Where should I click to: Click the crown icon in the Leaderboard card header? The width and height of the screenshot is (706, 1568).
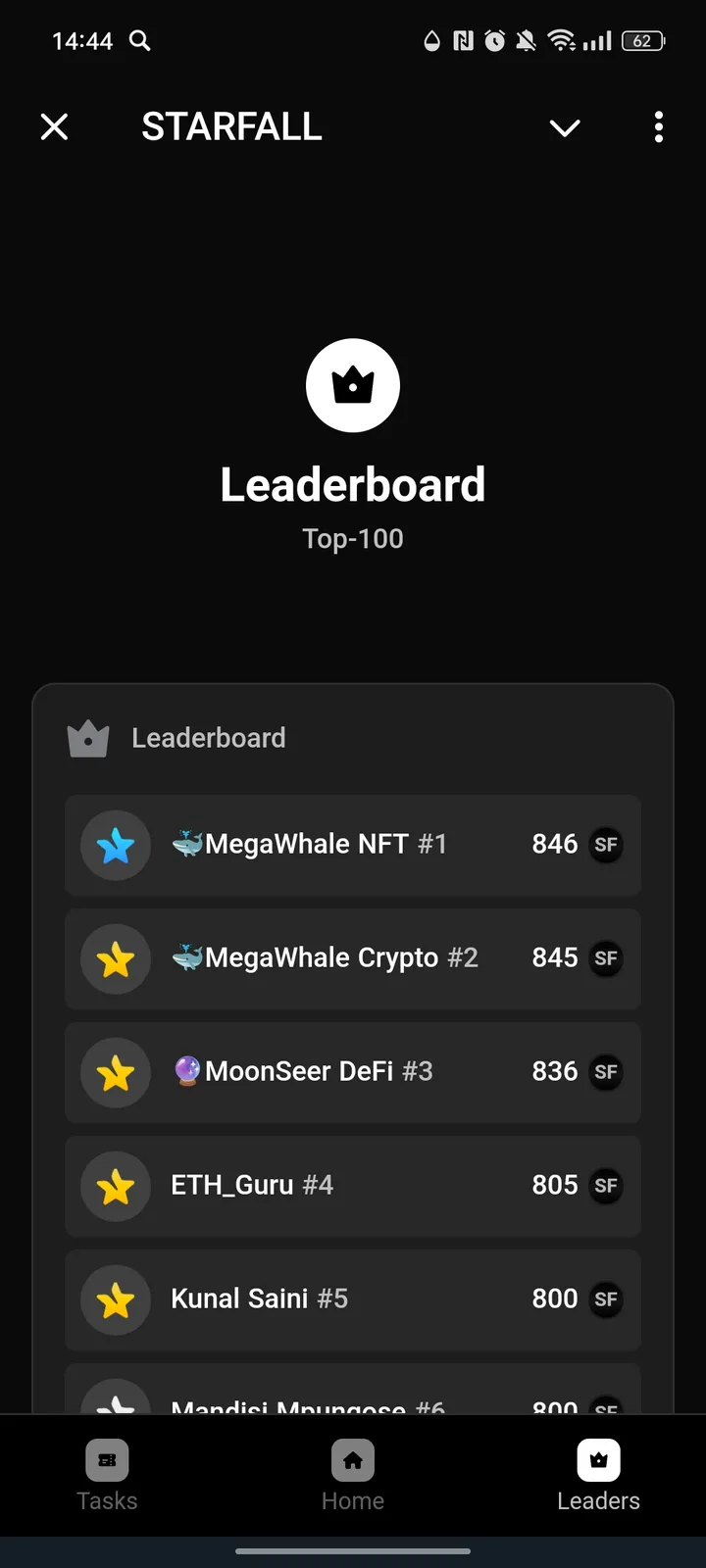[88, 738]
